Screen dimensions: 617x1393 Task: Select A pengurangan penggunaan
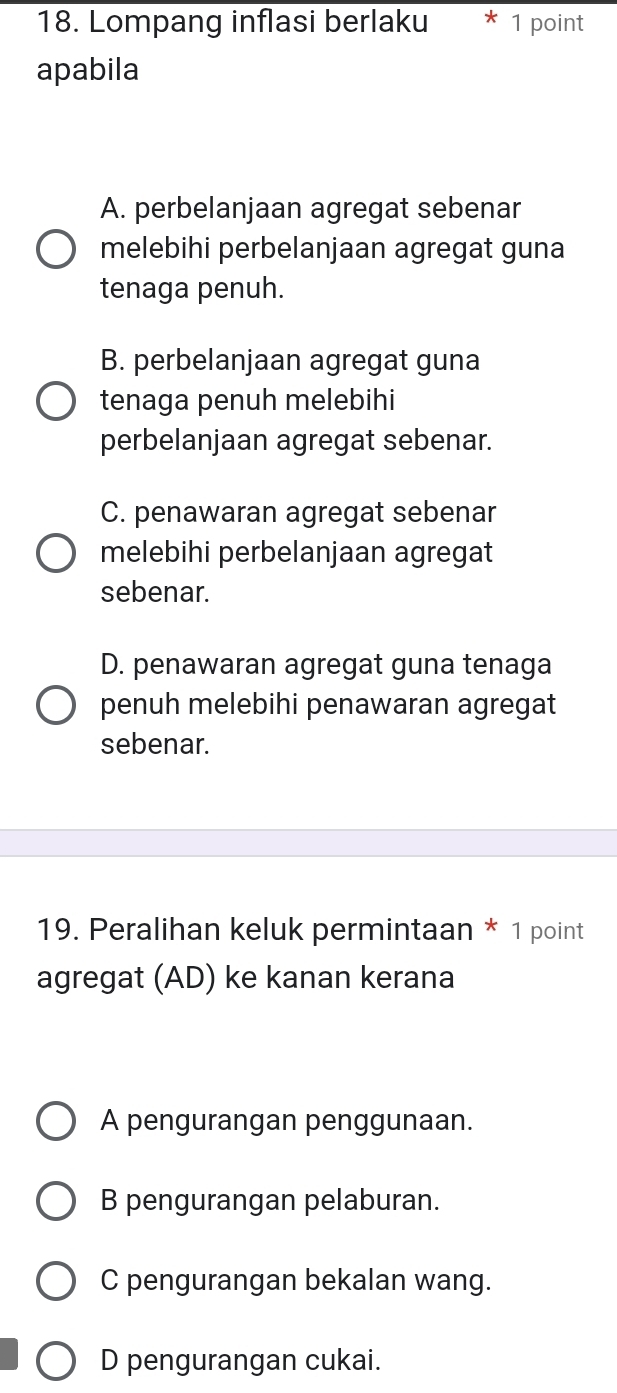tap(55, 1122)
